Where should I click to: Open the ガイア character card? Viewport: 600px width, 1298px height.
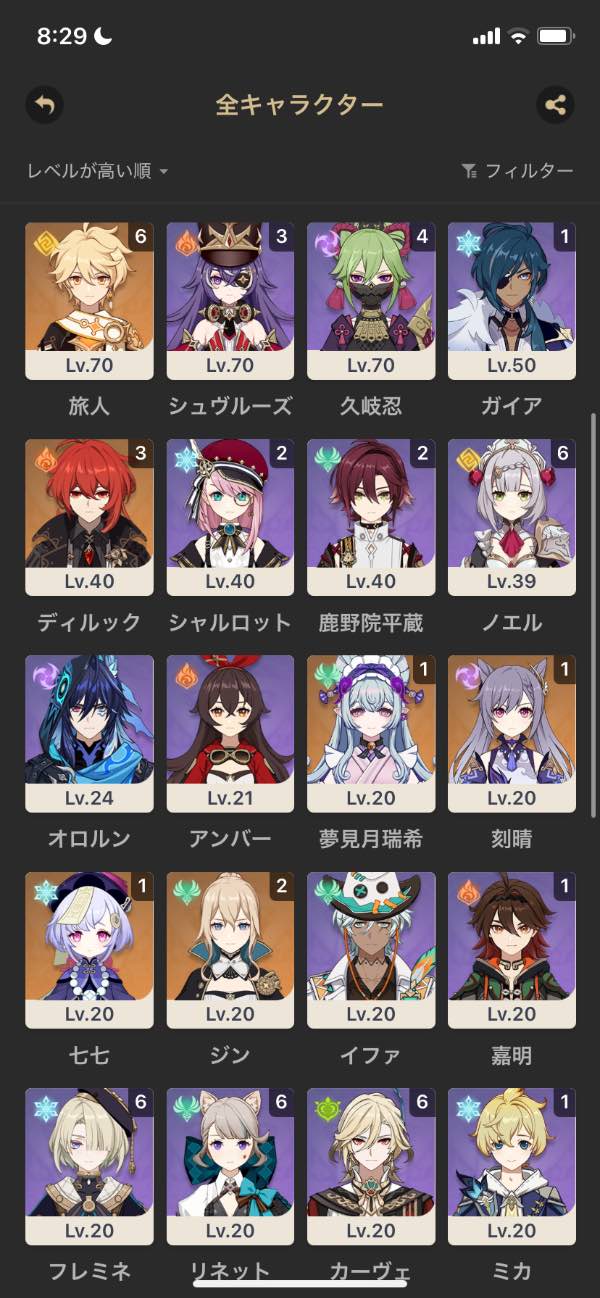coord(512,301)
